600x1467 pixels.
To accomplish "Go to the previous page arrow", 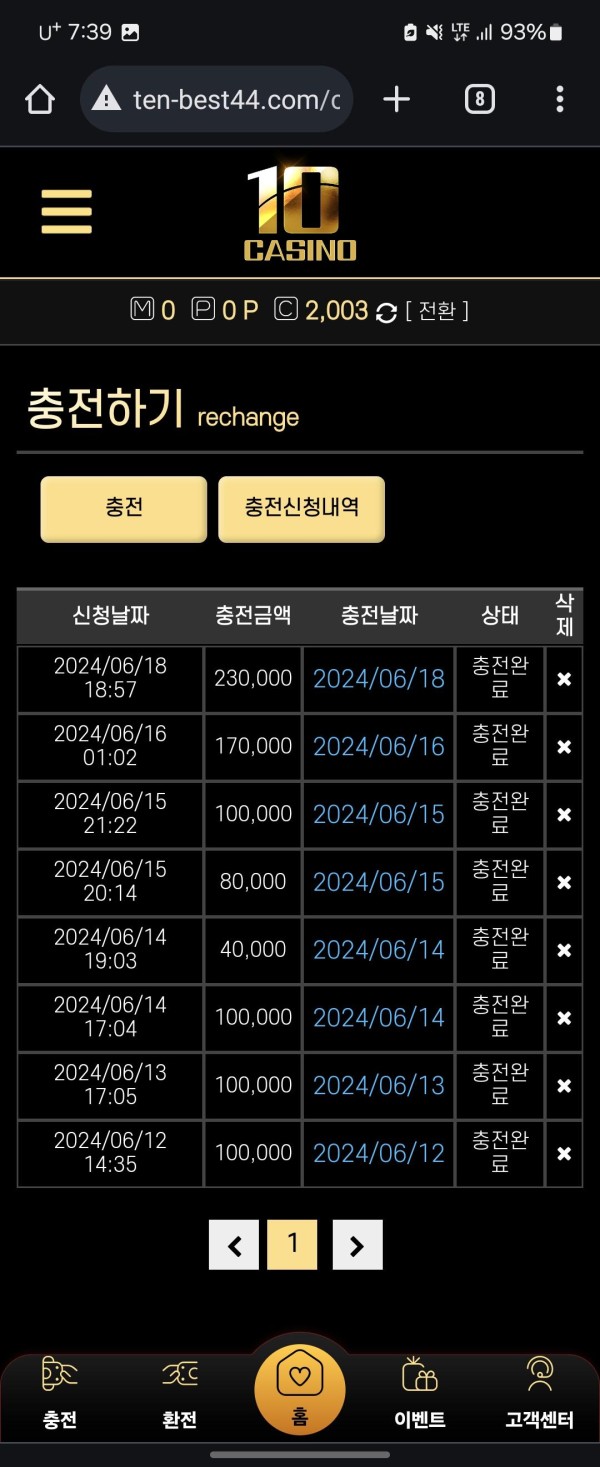I will [234, 1245].
